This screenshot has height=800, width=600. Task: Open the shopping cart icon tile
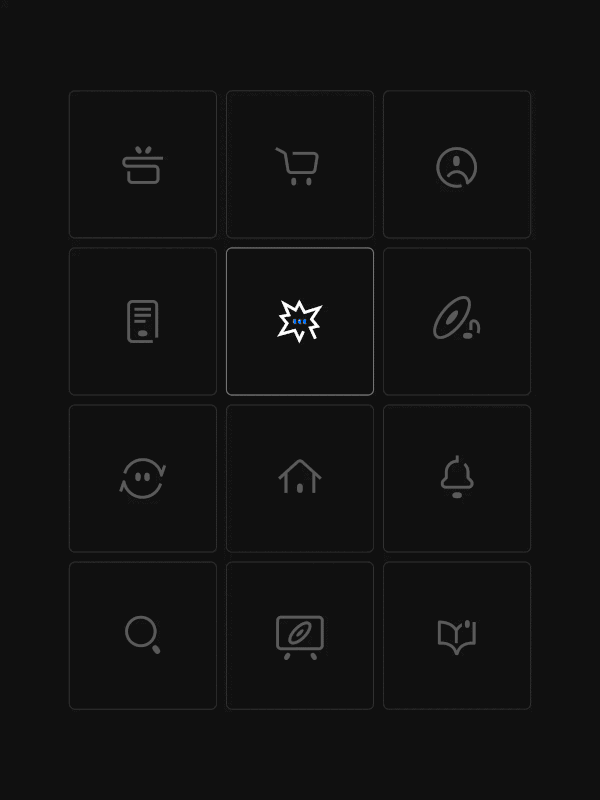click(x=300, y=165)
